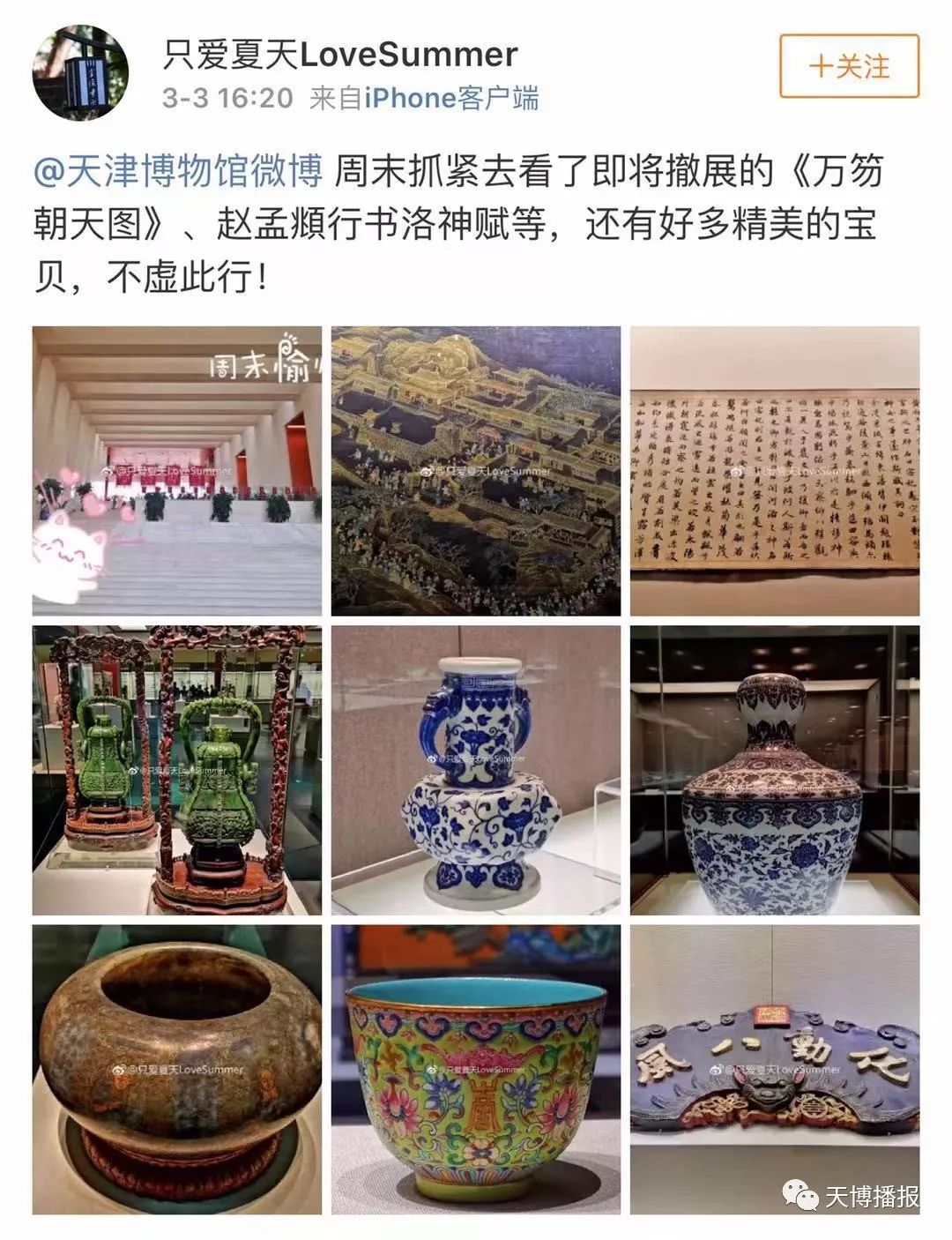Open the museum entrance staircase photo
Viewport: 952px width, 1240px height.
(x=176, y=463)
